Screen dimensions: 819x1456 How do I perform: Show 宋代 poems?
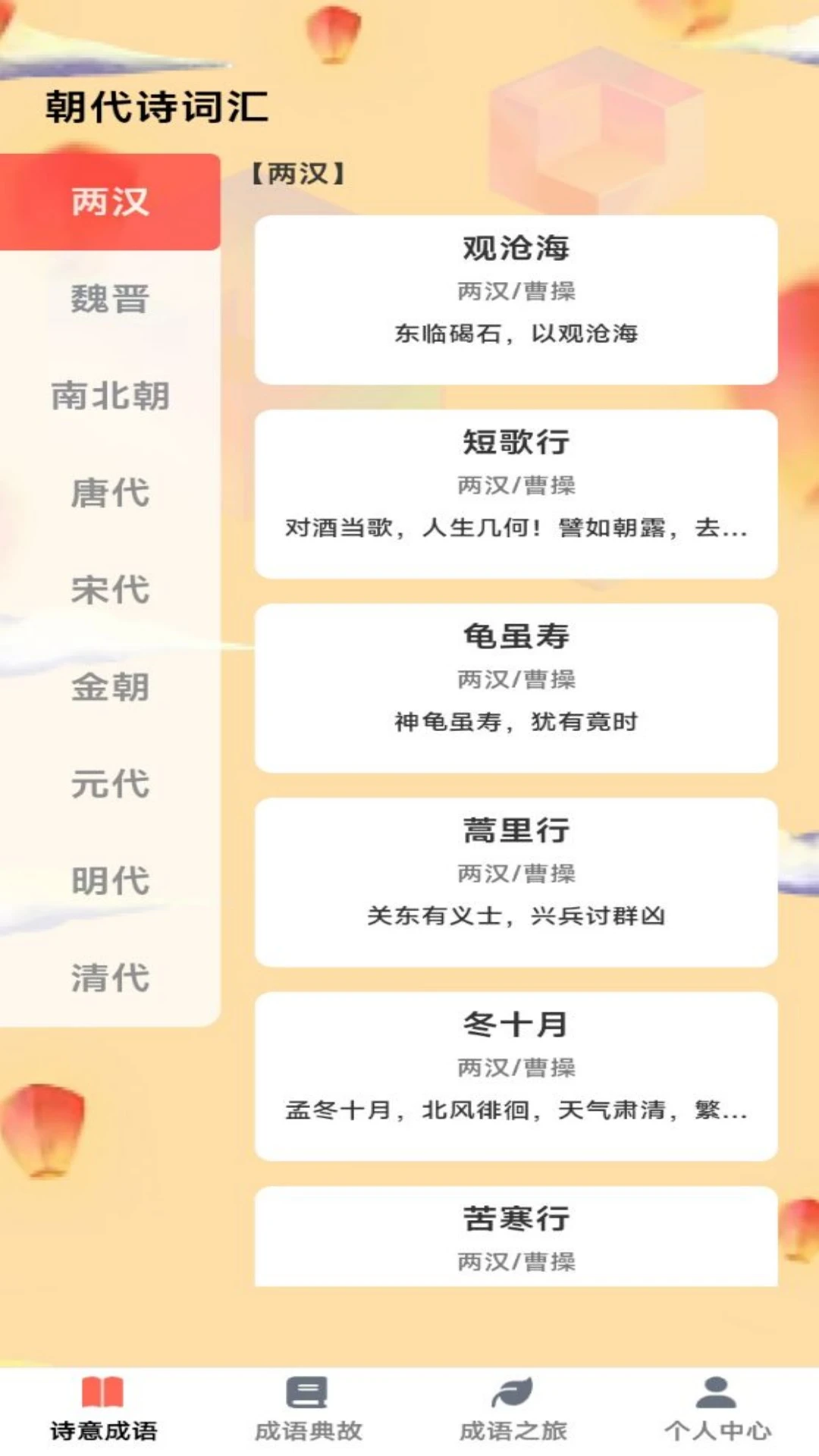click(110, 589)
